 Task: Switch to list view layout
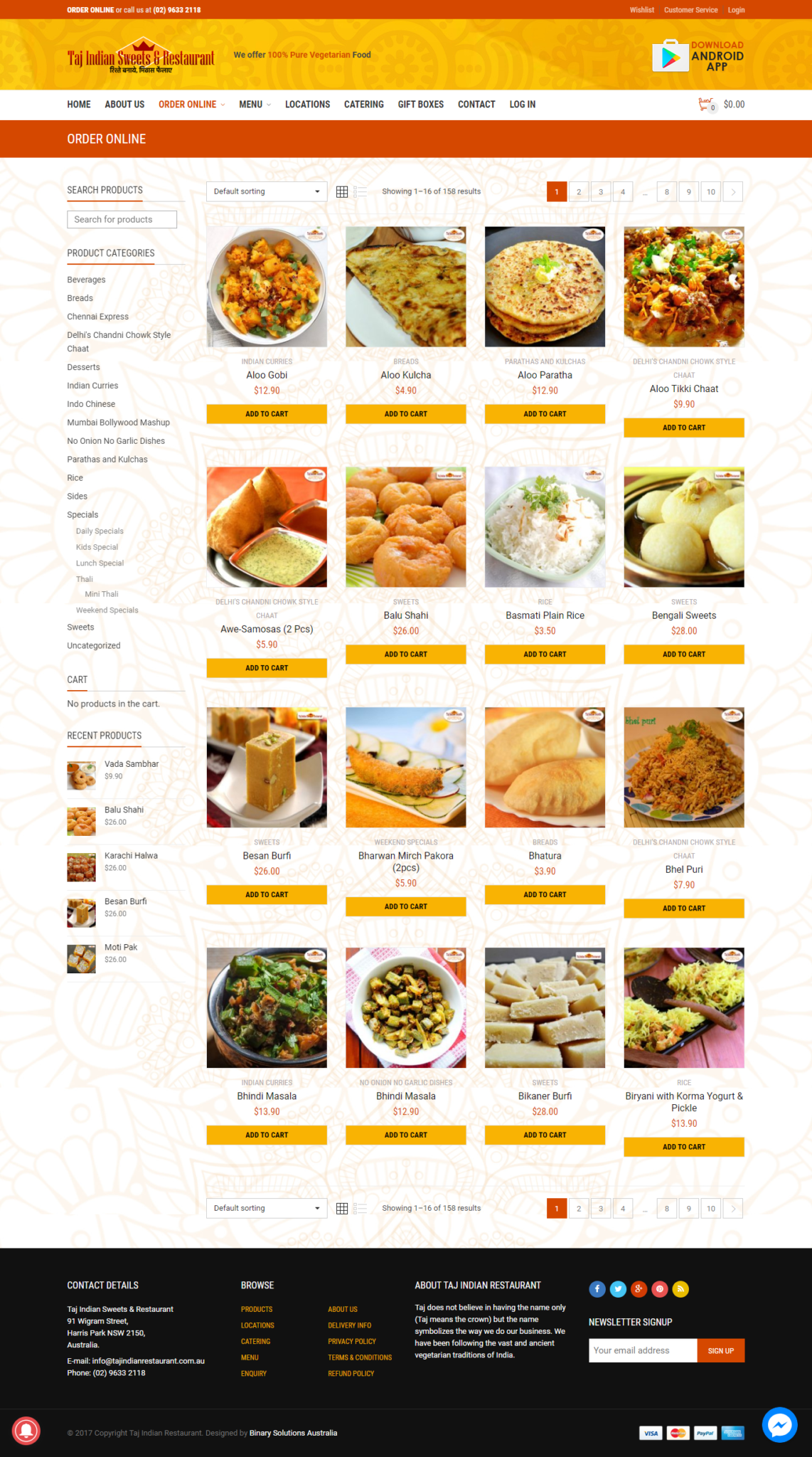360,191
